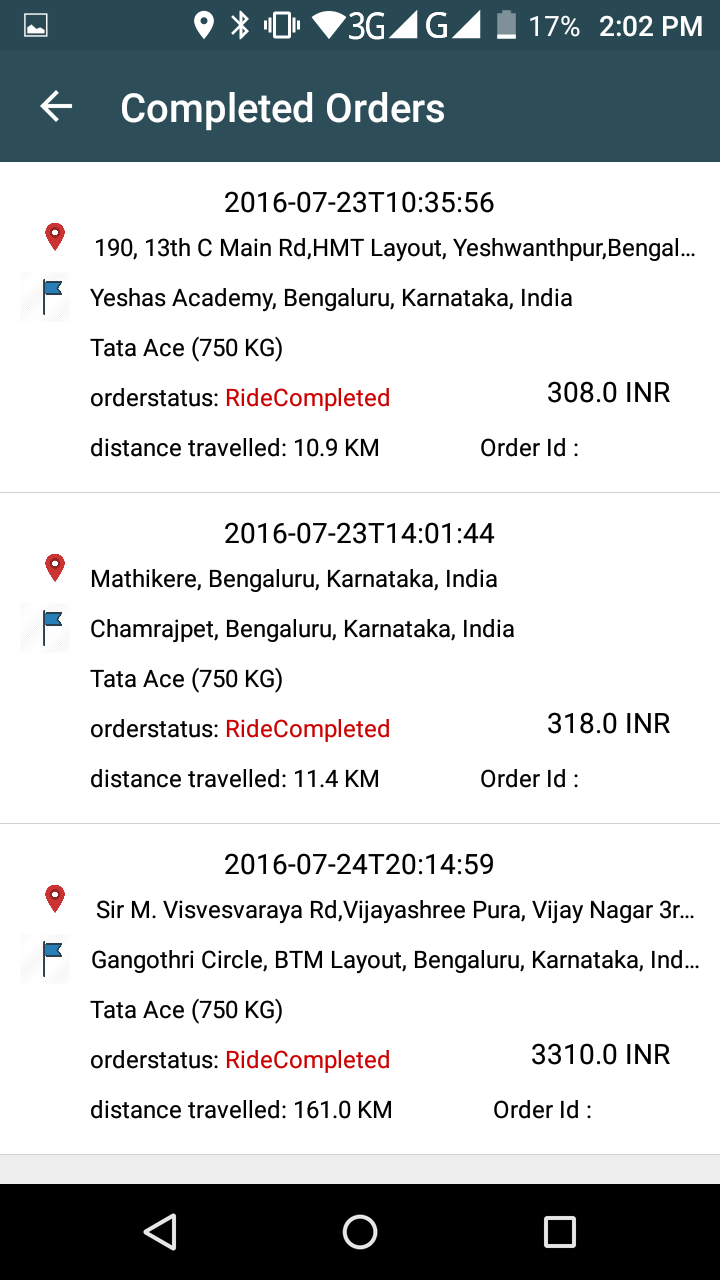Screen dimensions: 720x1280
Task: Tap the system home button
Action: pyautogui.click(x=360, y=1232)
